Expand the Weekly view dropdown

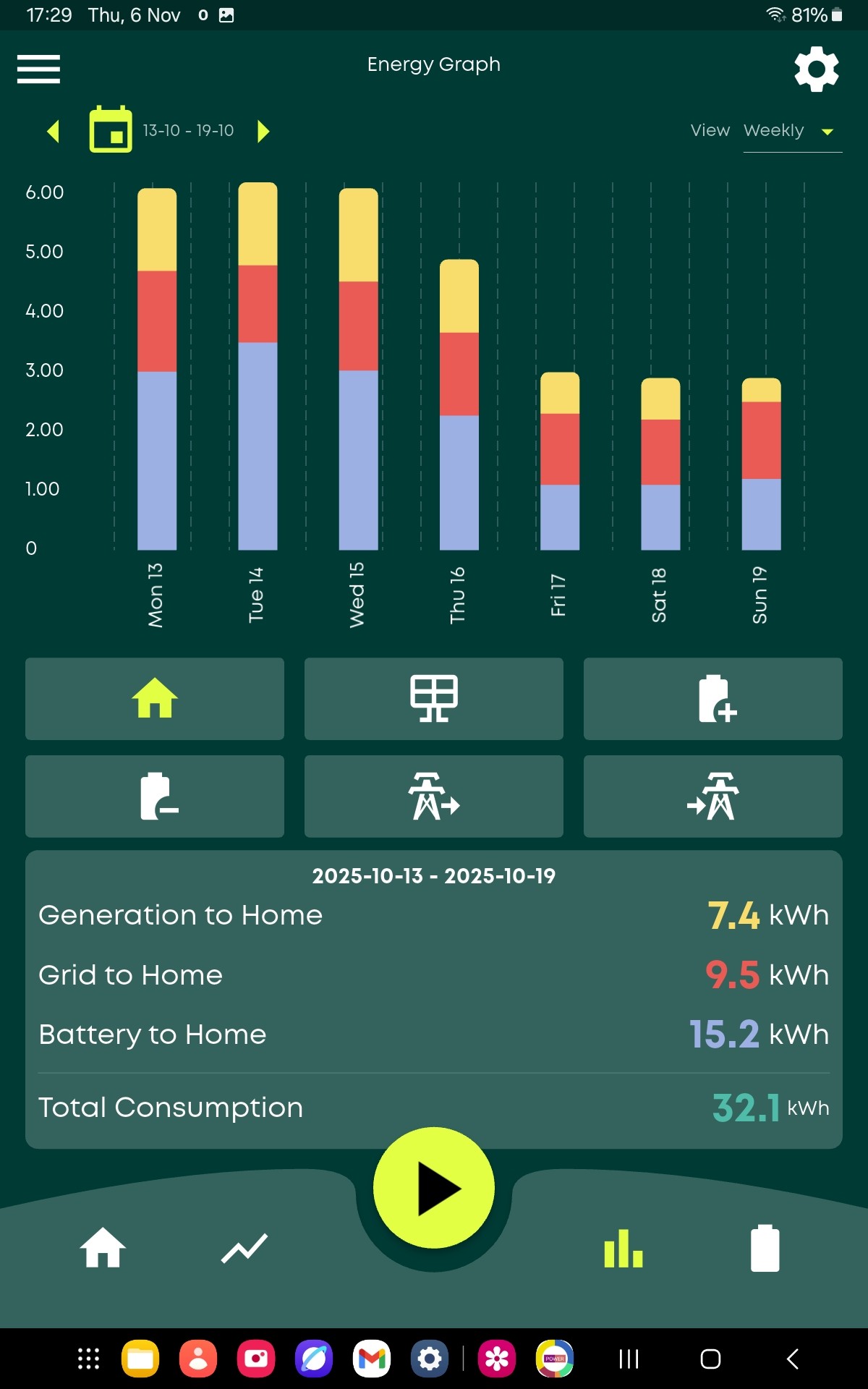[793, 131]
